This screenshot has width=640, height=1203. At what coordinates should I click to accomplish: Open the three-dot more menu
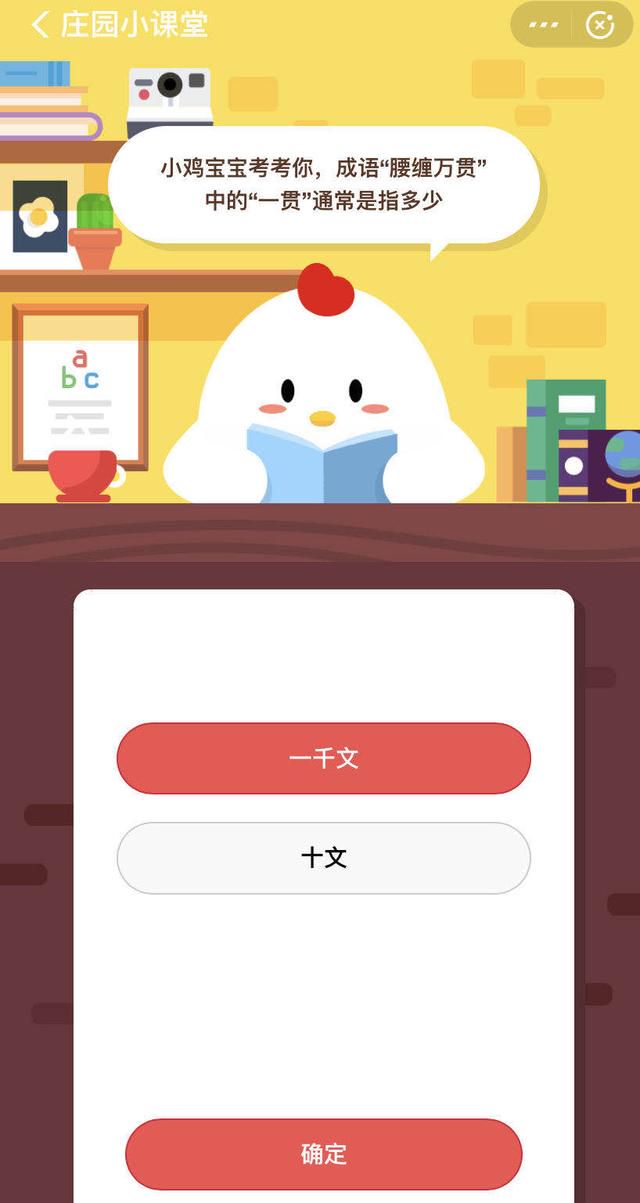(x=543, y=25)
